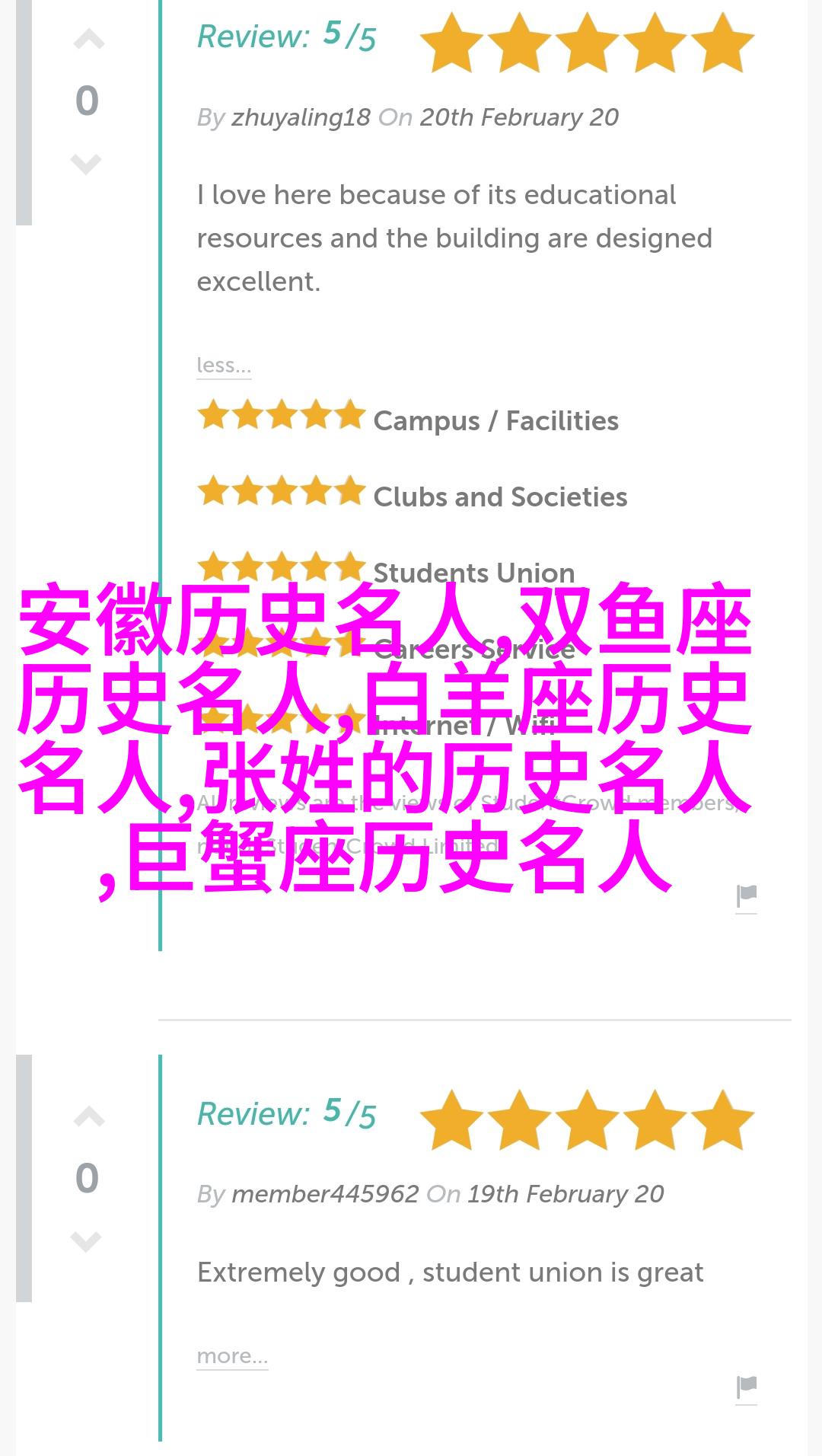Flag member445962's review
Image resolution: width=822 pixels, height=1456 pixels.
coord(747,1387)
